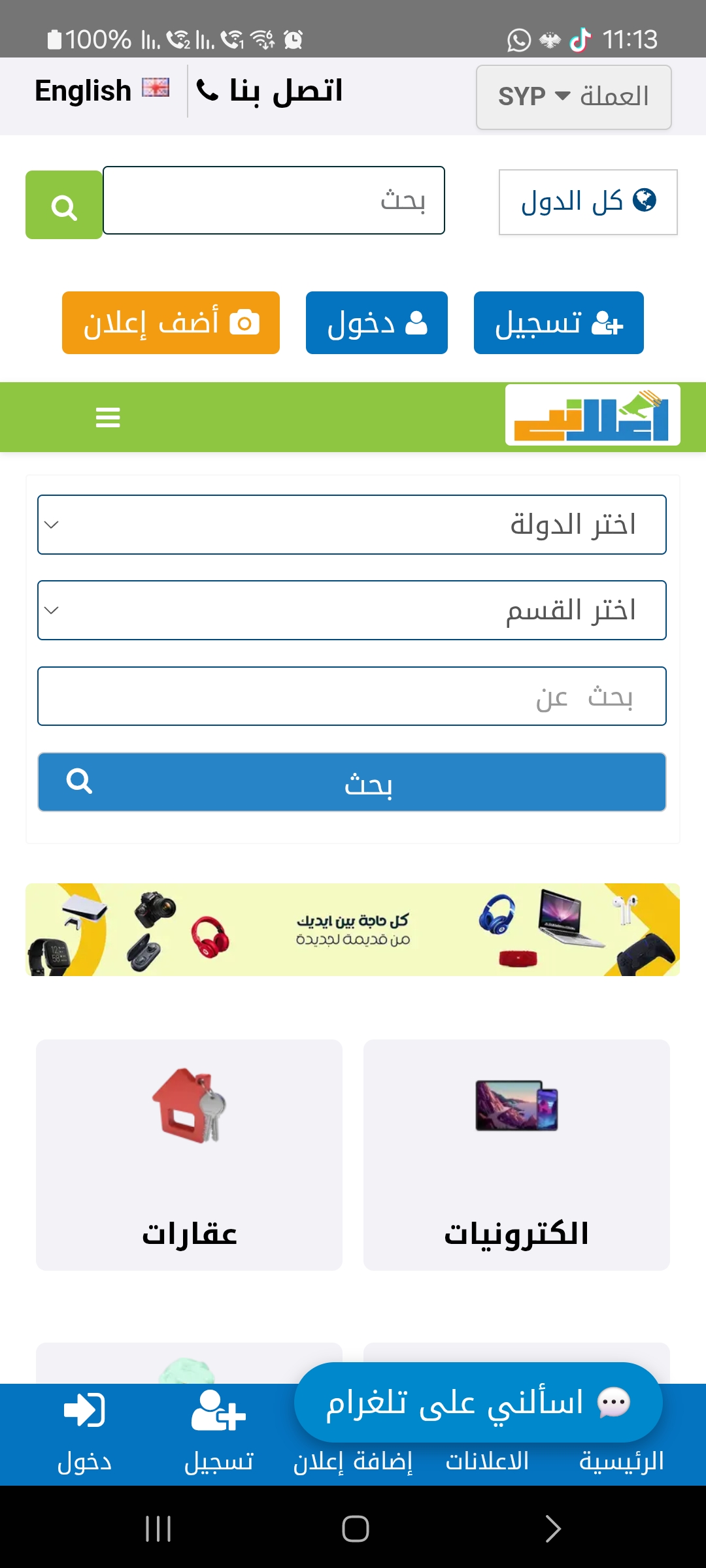Tap the blue دخول login button
Screen dimensions: 706x1568
(377, 323)
